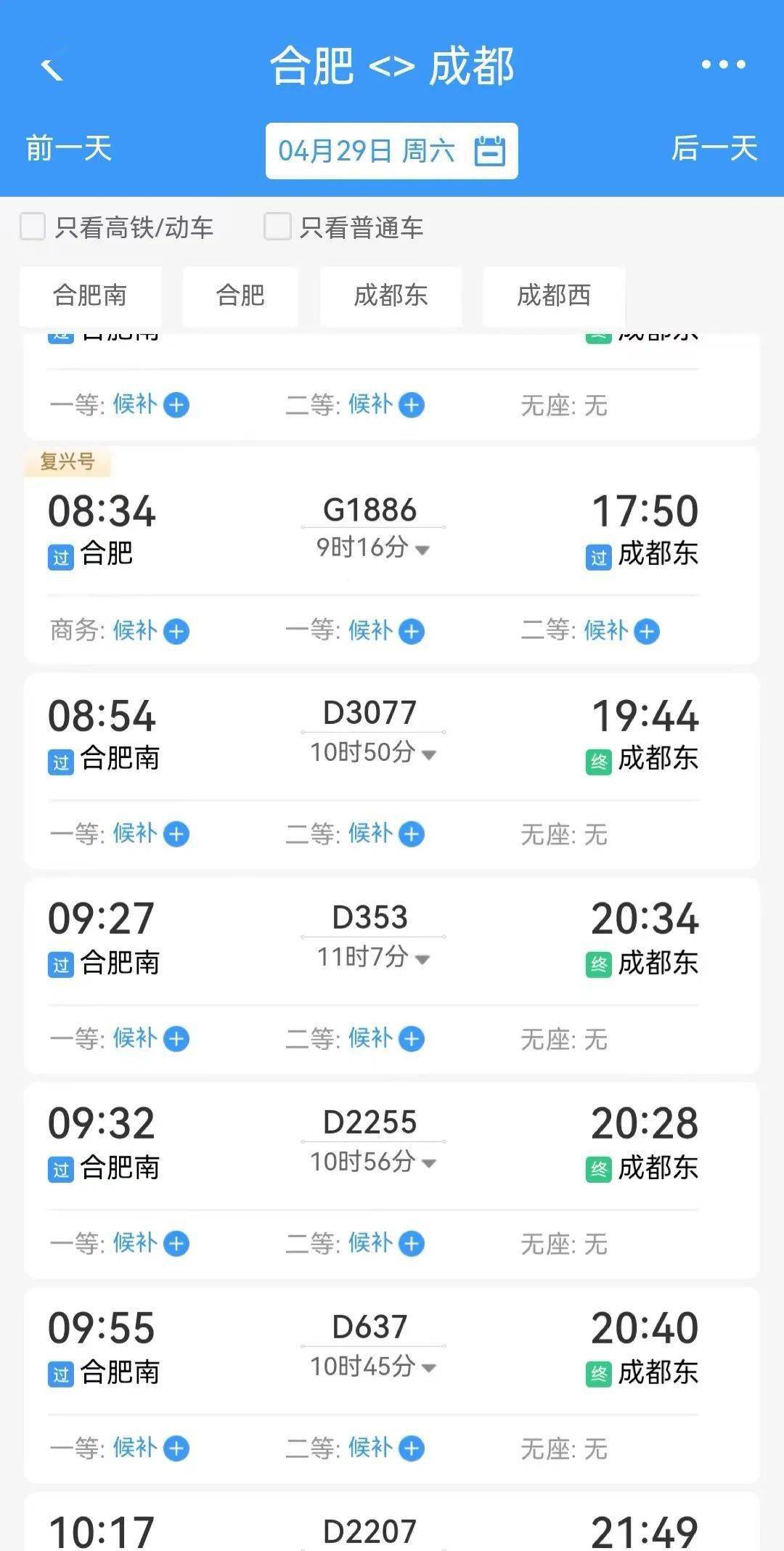The width and height of the screenshot is (784, 1551).
Task: Check the 只看普通车 filter box
Action: pyautogui.click(x=277, y=227)
